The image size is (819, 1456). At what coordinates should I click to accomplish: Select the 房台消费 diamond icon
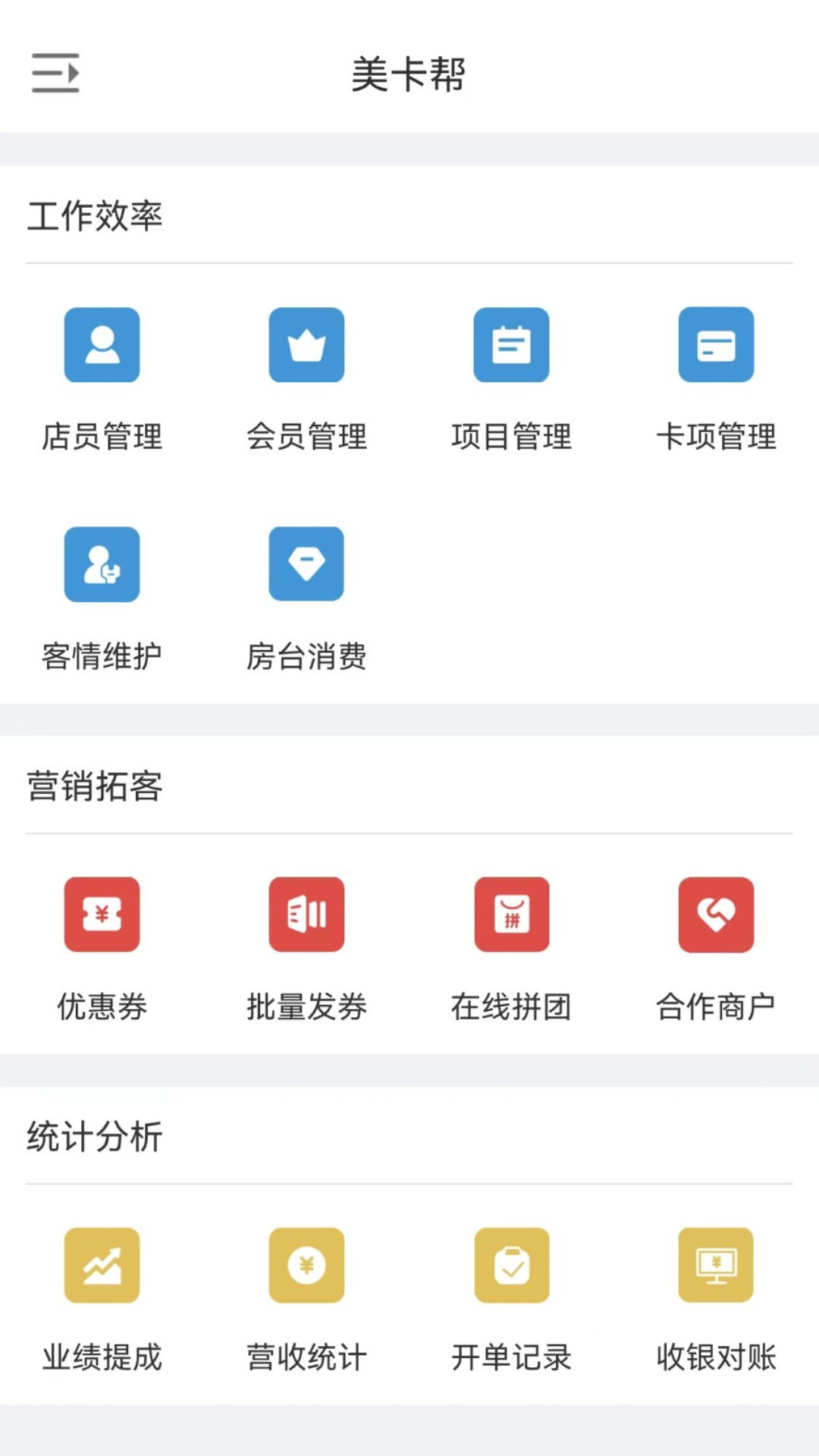point(306,564)
